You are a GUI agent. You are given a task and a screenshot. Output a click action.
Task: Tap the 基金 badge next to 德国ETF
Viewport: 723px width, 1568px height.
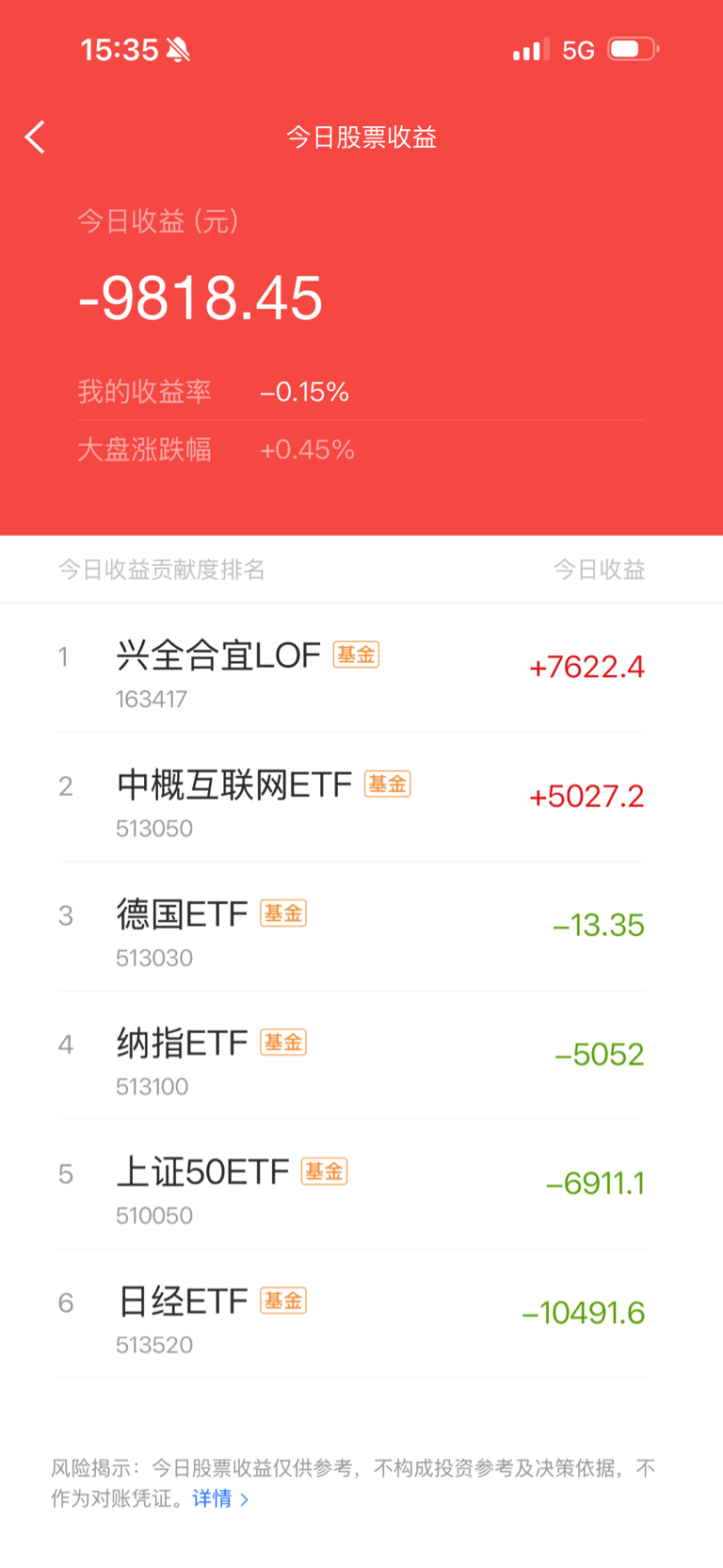click(x=283, y=913)
